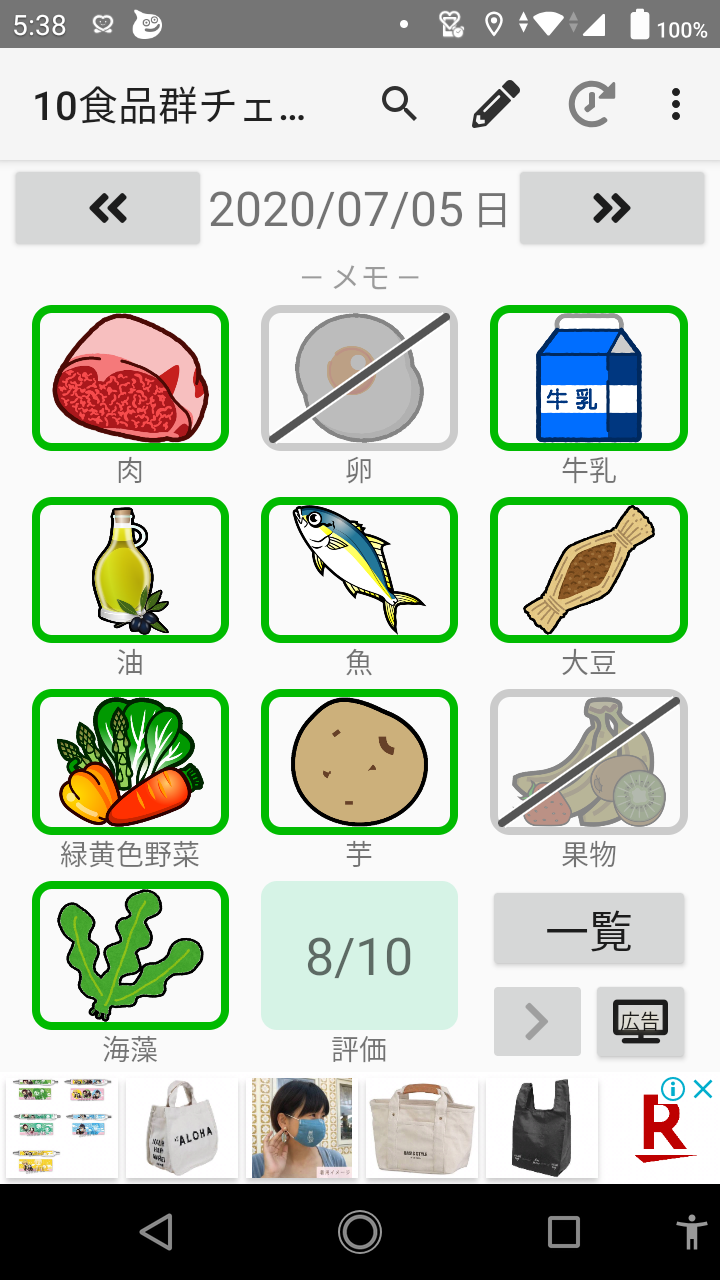Open the history clock icon
720x1280 pixels.
[591, 104]
